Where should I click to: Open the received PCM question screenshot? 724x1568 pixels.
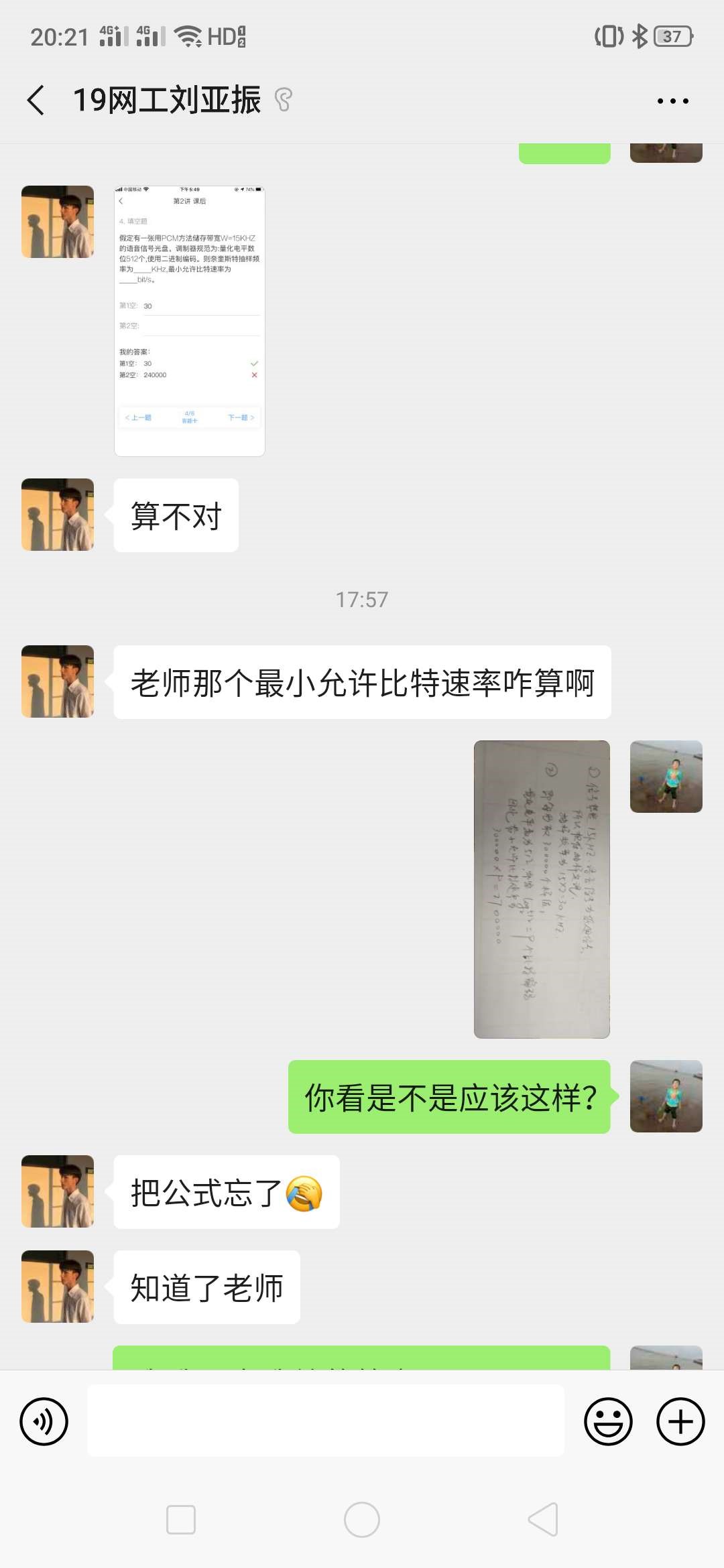190,322
